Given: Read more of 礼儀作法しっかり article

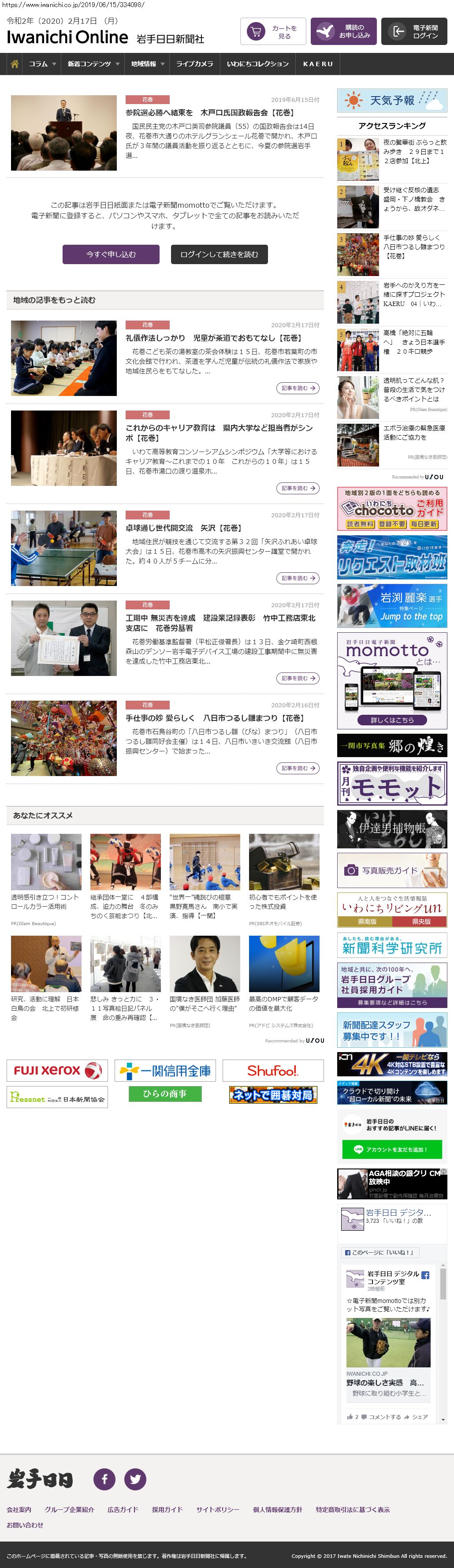Looking at the screenshot, I should 298,388.
